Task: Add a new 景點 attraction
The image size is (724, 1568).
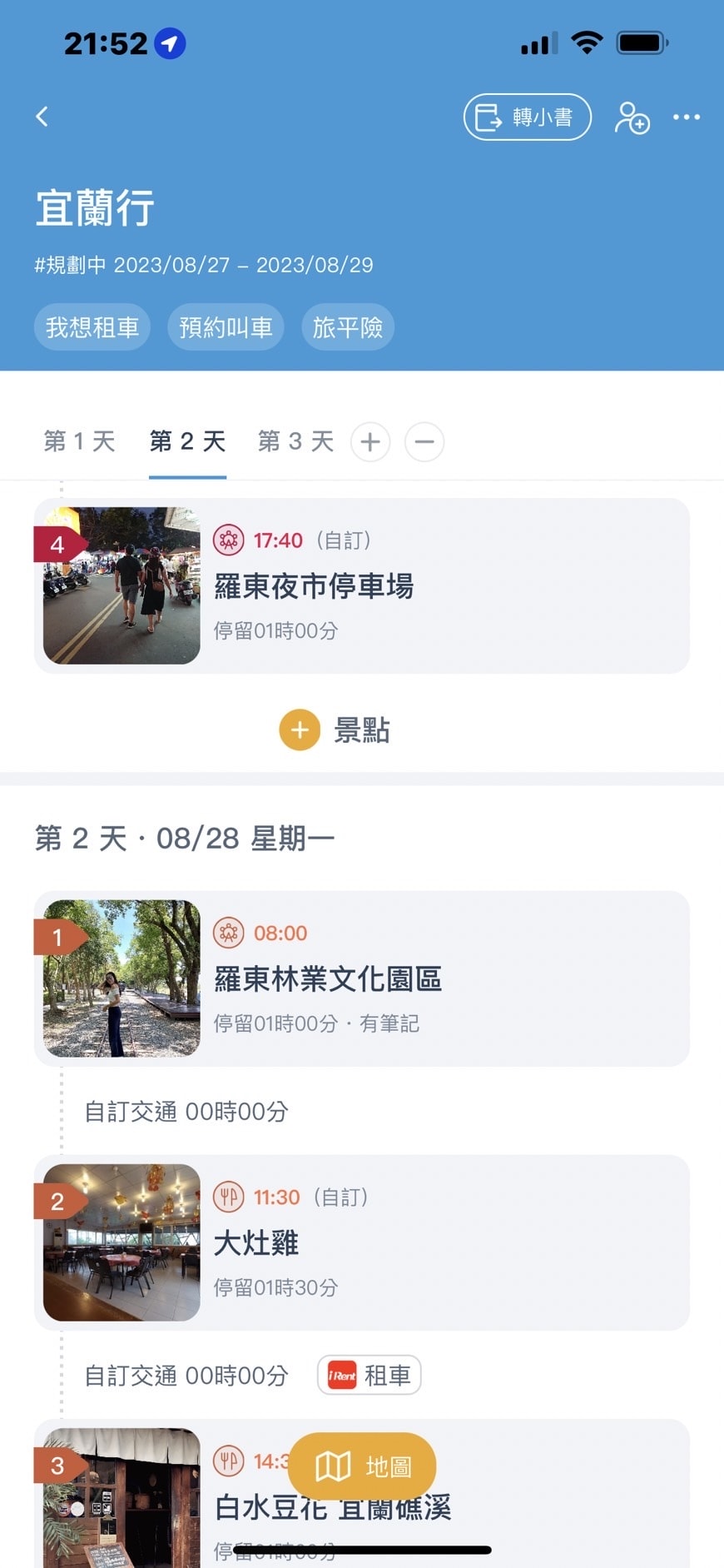Action: [x=335, y=730]
